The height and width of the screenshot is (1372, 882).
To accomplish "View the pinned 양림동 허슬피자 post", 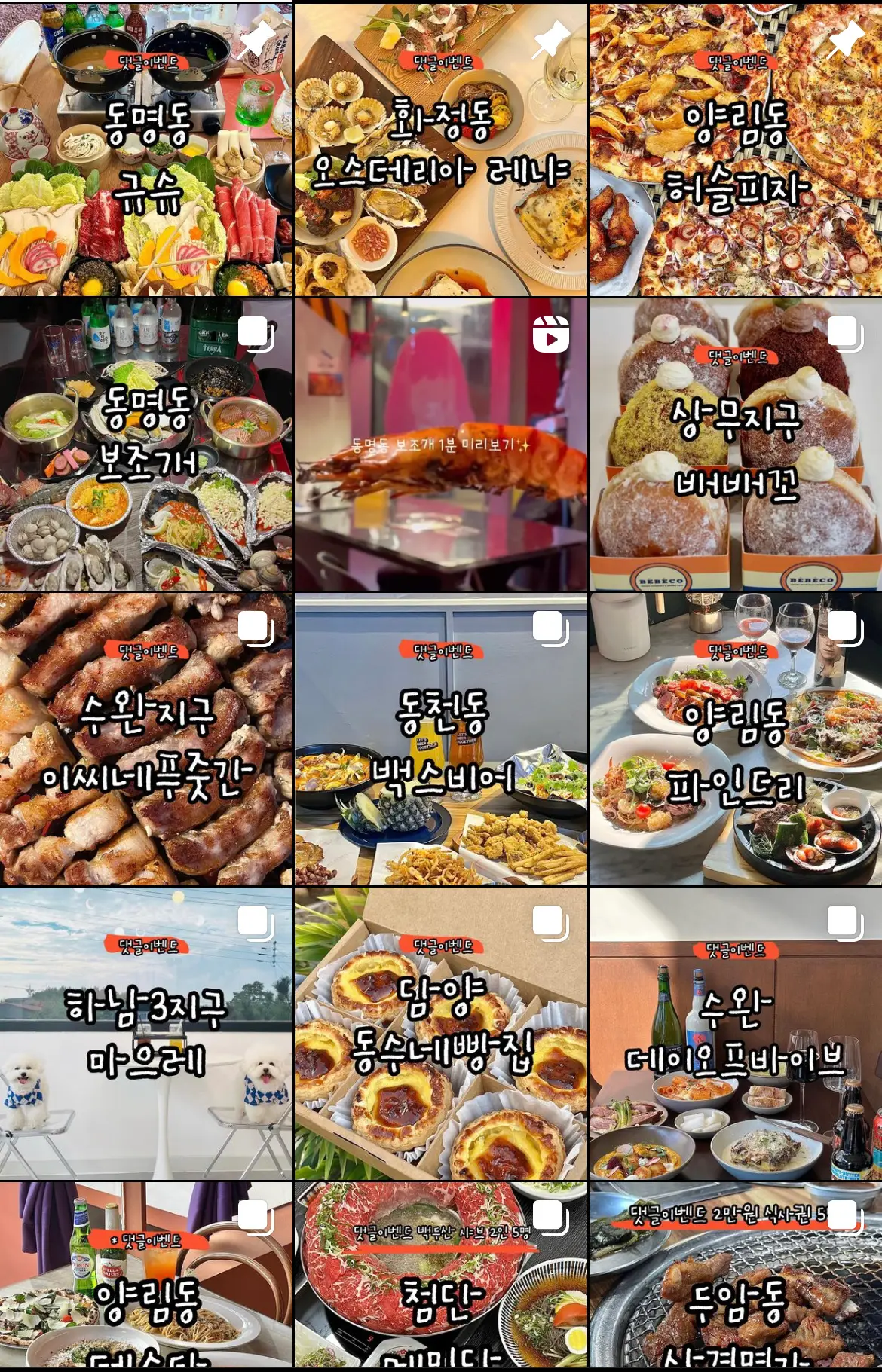I will (736, 149).
